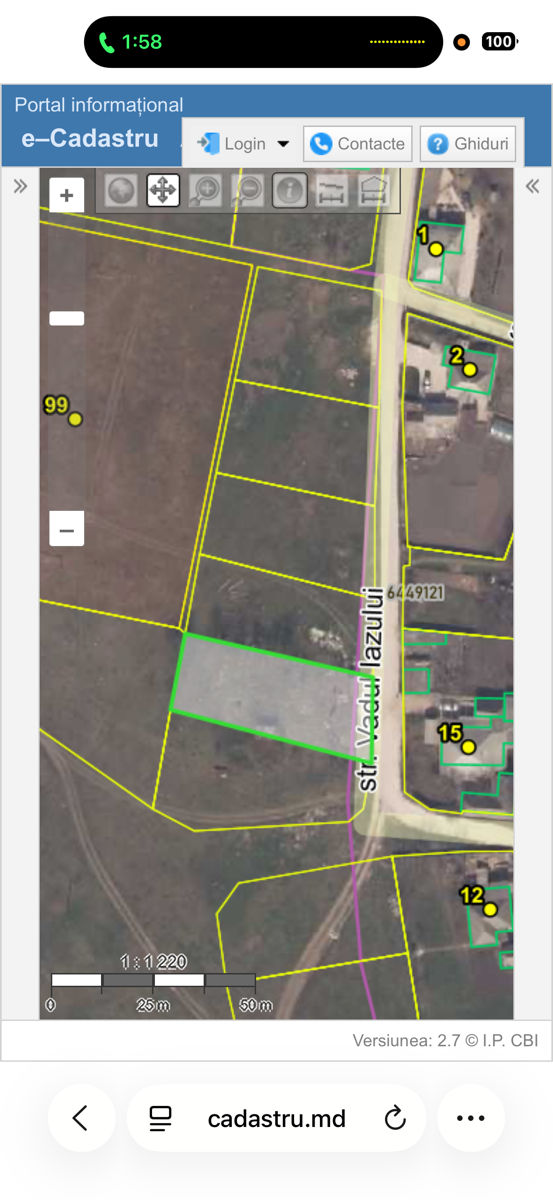Expand the left side panel
Screen dimensions: 553x1200
20,185
